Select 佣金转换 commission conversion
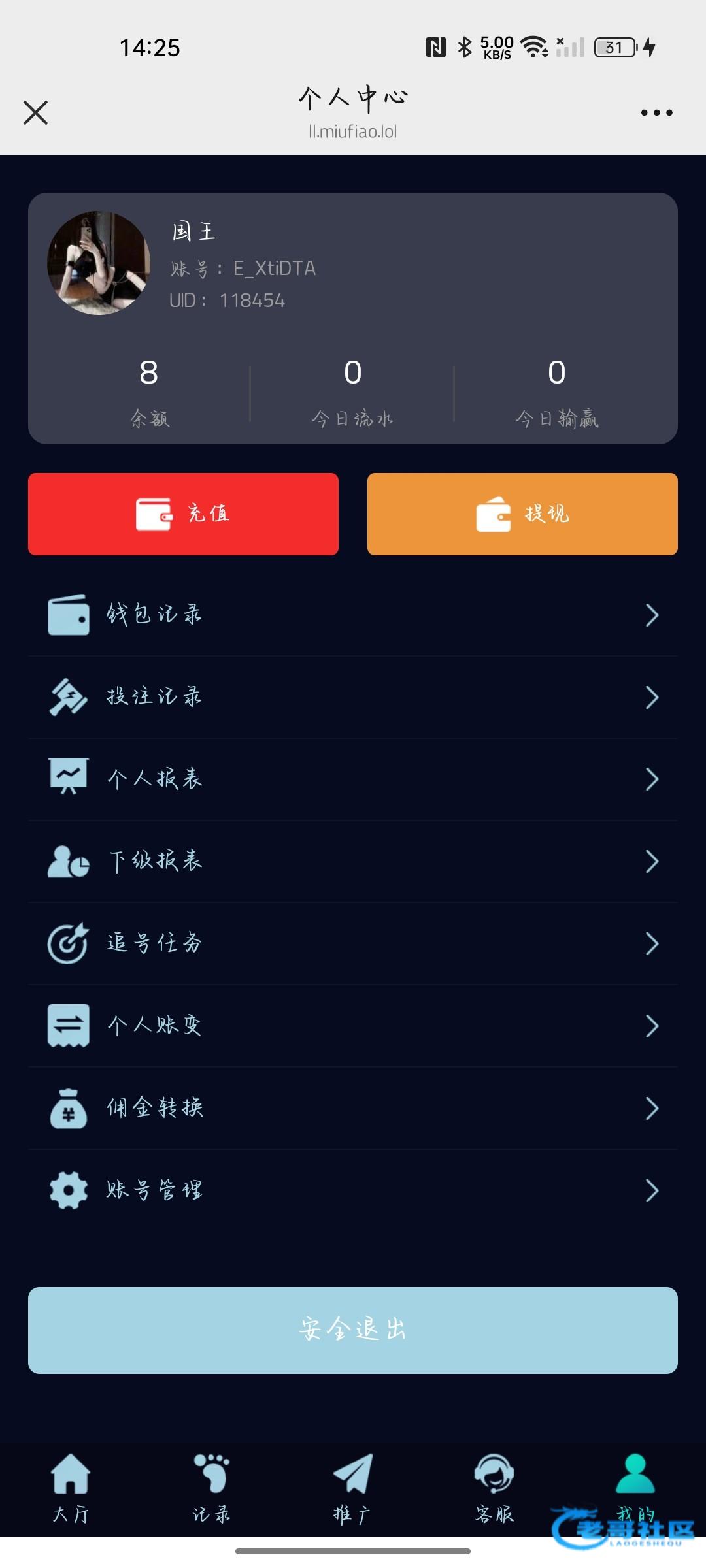Image resolution: width=706 pixels, height=1568 pixels. (x=353, y=1108)
